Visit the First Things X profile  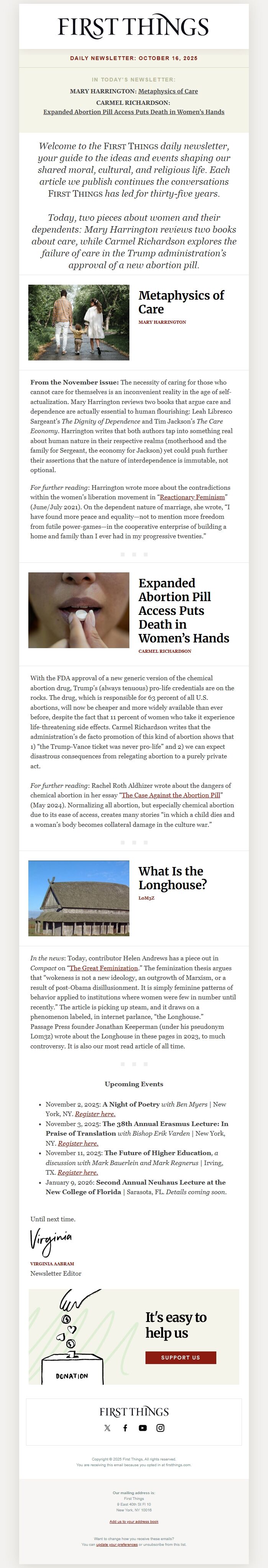point(107,1428)
